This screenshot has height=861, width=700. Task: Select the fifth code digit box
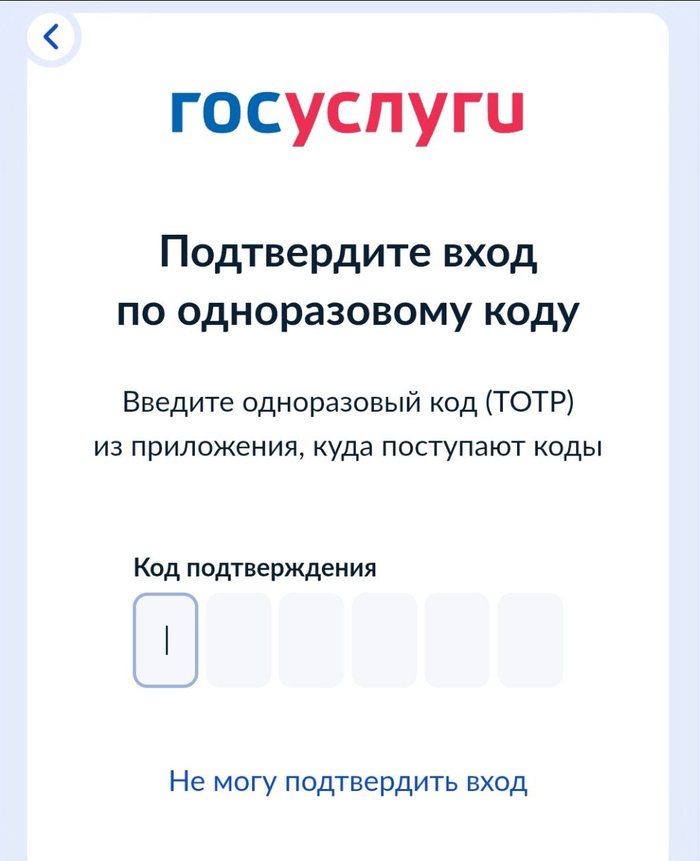(x=457, y=640)
